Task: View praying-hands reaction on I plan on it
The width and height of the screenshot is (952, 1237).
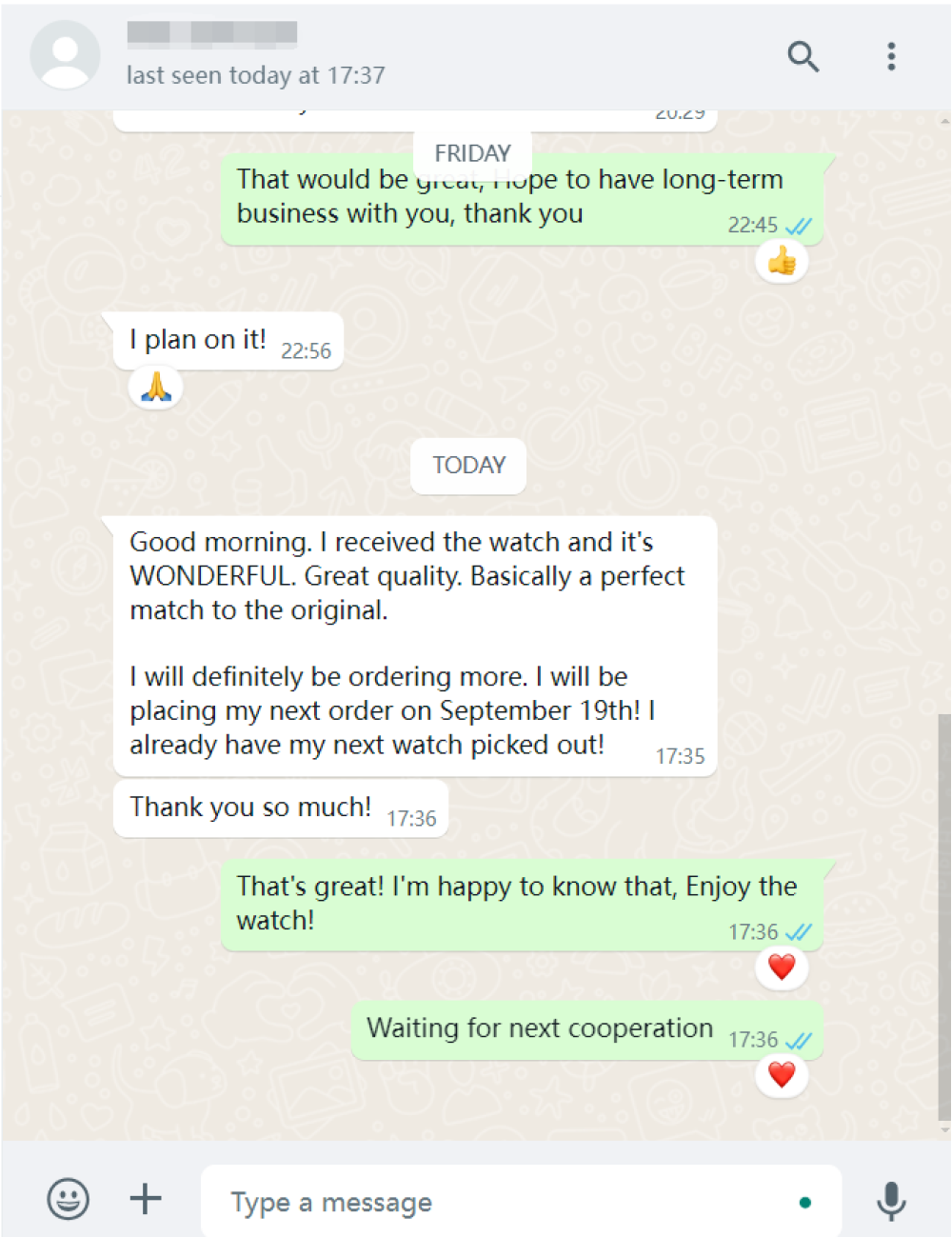Action: 156,387
